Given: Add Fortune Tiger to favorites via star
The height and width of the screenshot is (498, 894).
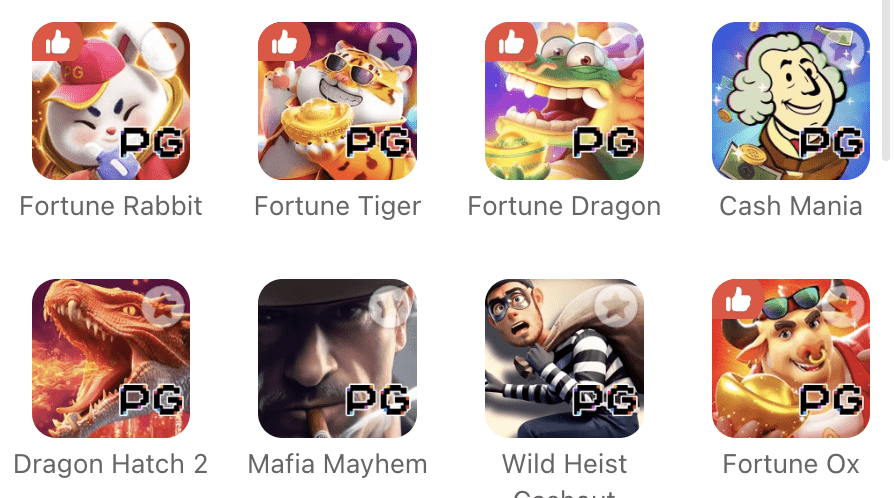Looking at the screenshot, I should 389,48.
